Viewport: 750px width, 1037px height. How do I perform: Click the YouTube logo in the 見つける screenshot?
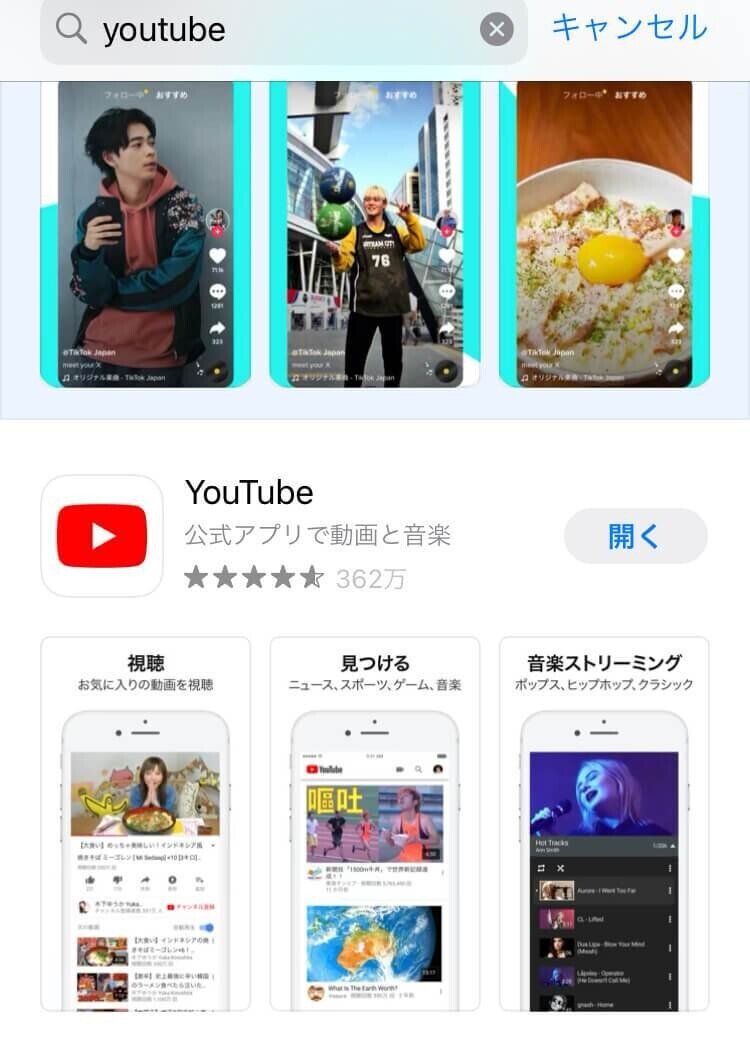pyautogui.click(x=325, y=770)
